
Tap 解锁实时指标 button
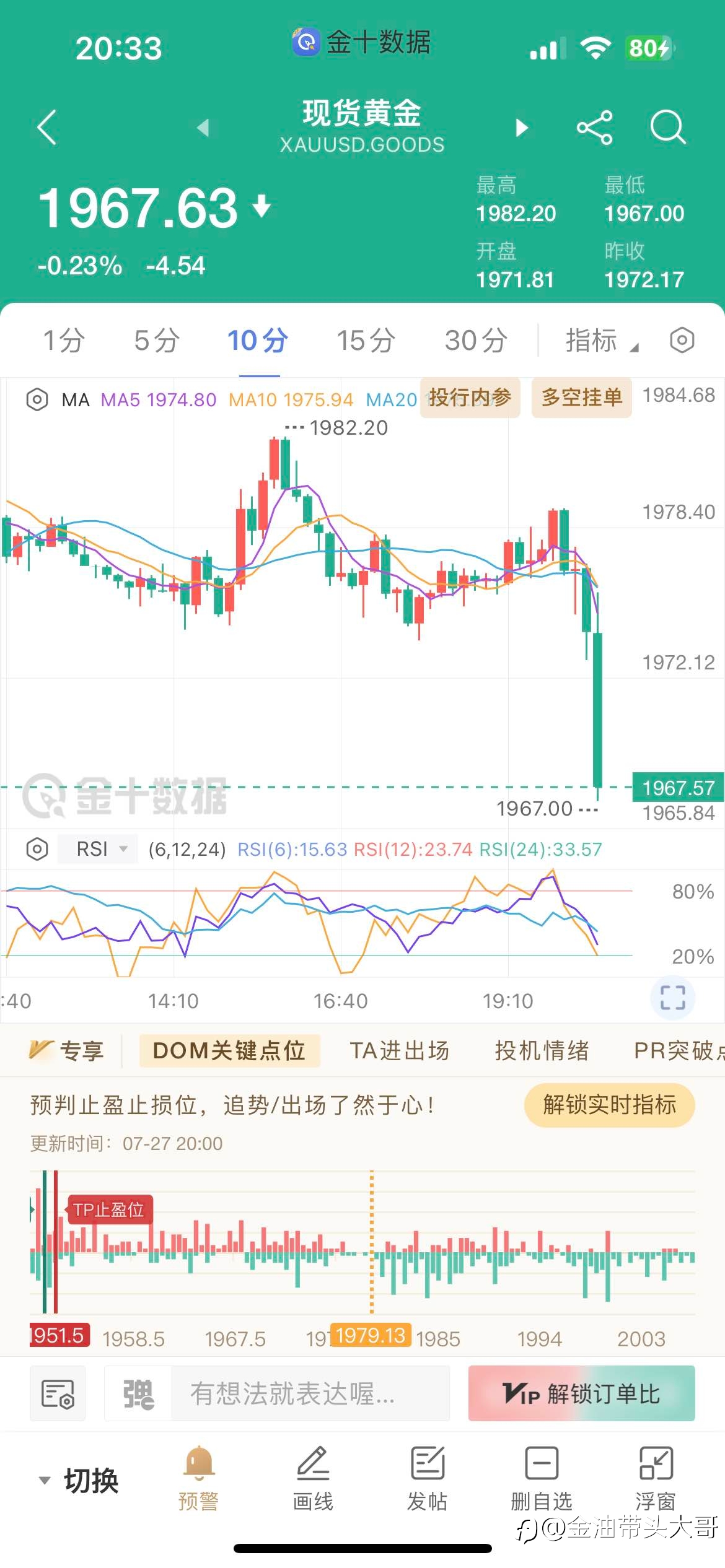tap(610, 1105)
